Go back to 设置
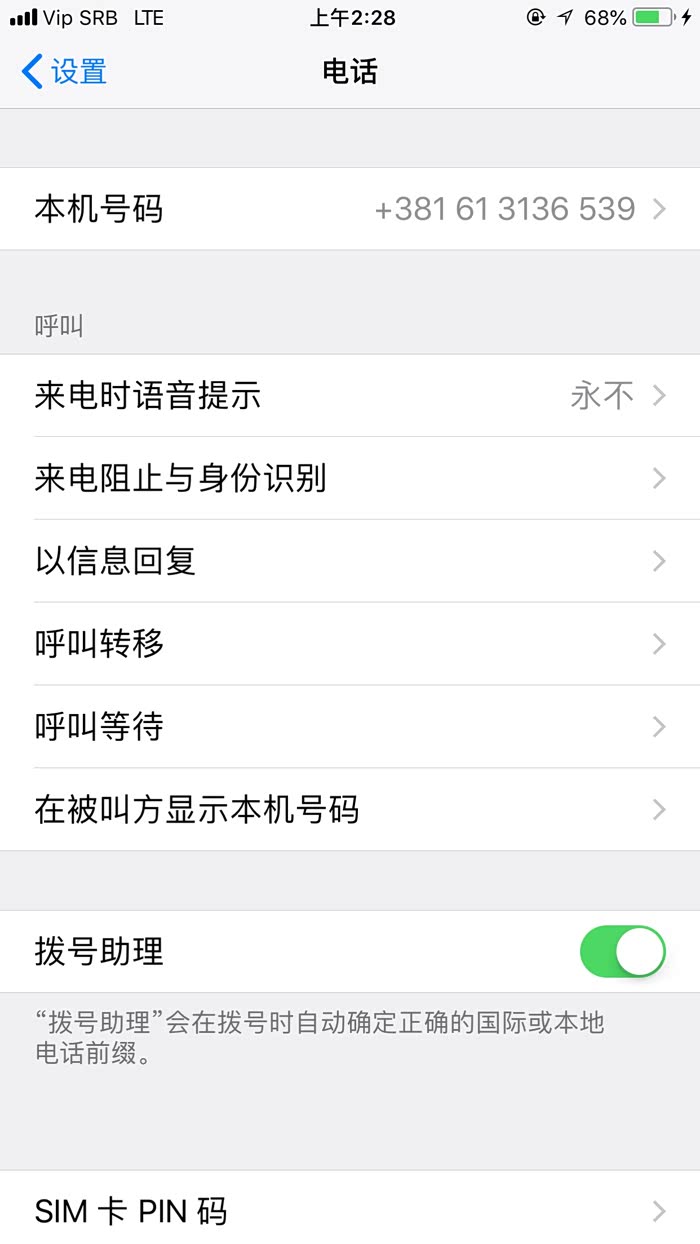The height and width of the screenshot is (1244, 700). (64, 72)
